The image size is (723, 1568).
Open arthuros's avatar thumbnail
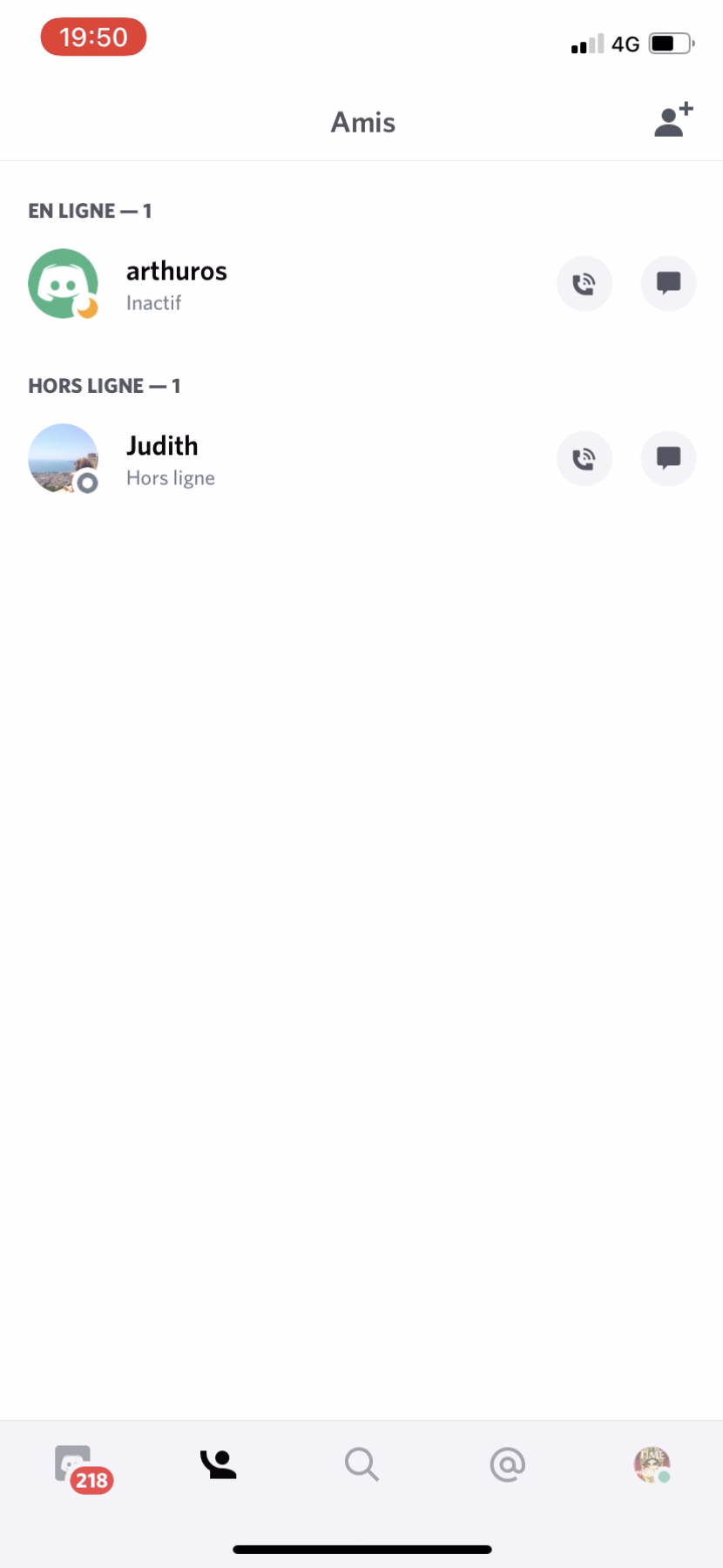63,283
